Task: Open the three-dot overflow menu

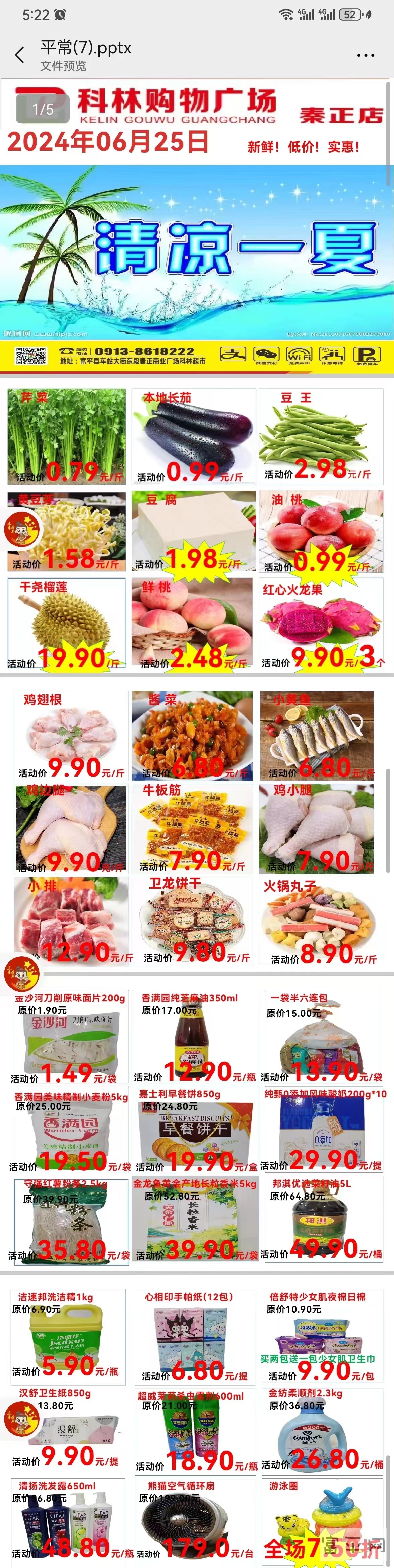Action: tap(366, 55)
